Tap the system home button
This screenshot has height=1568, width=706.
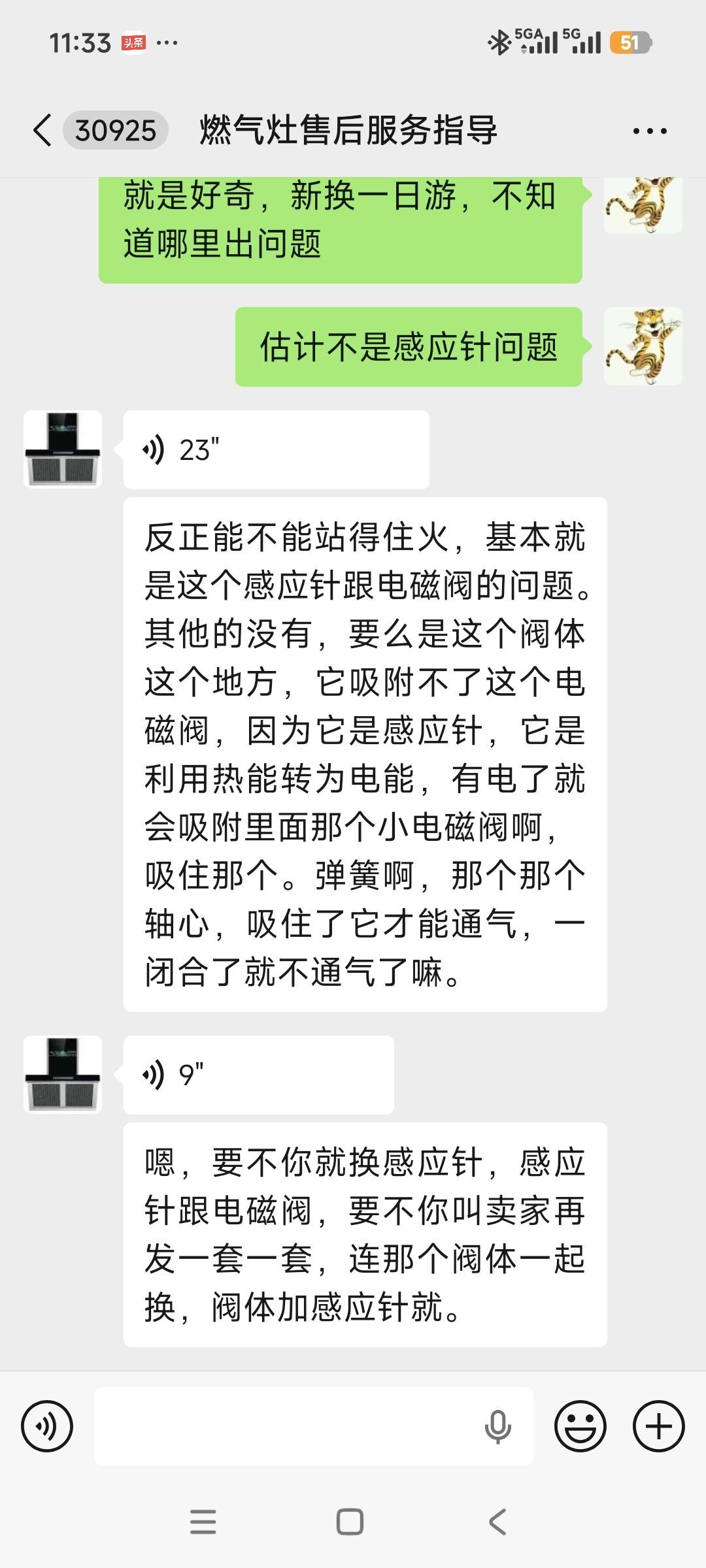(x=350, y=1522)
